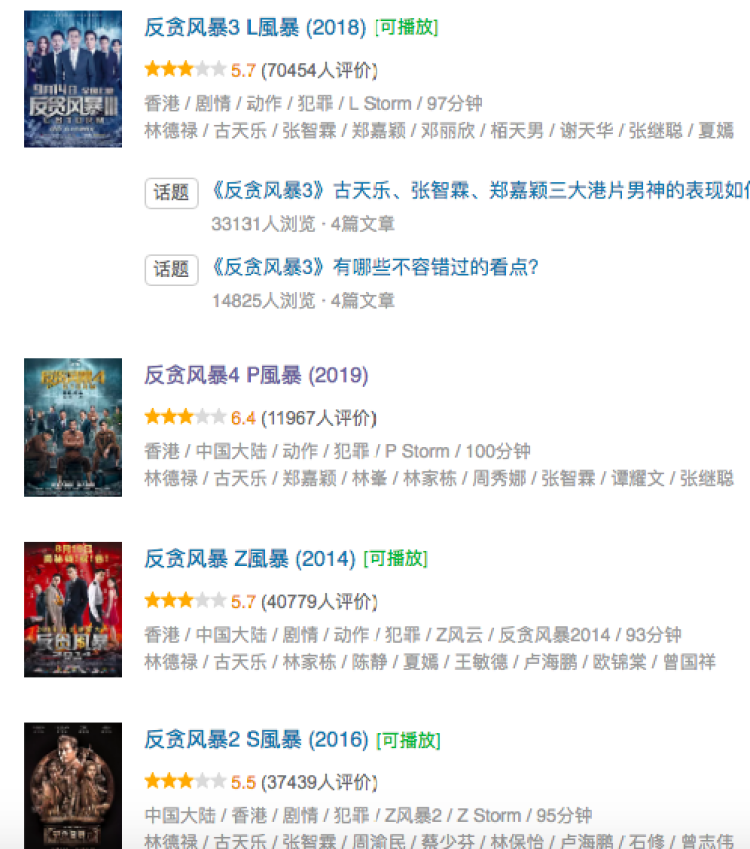Screen dimensions: 750x849
Task: Open the topic 有哪些不容错过的看点
Action: (x=375, y=267)
